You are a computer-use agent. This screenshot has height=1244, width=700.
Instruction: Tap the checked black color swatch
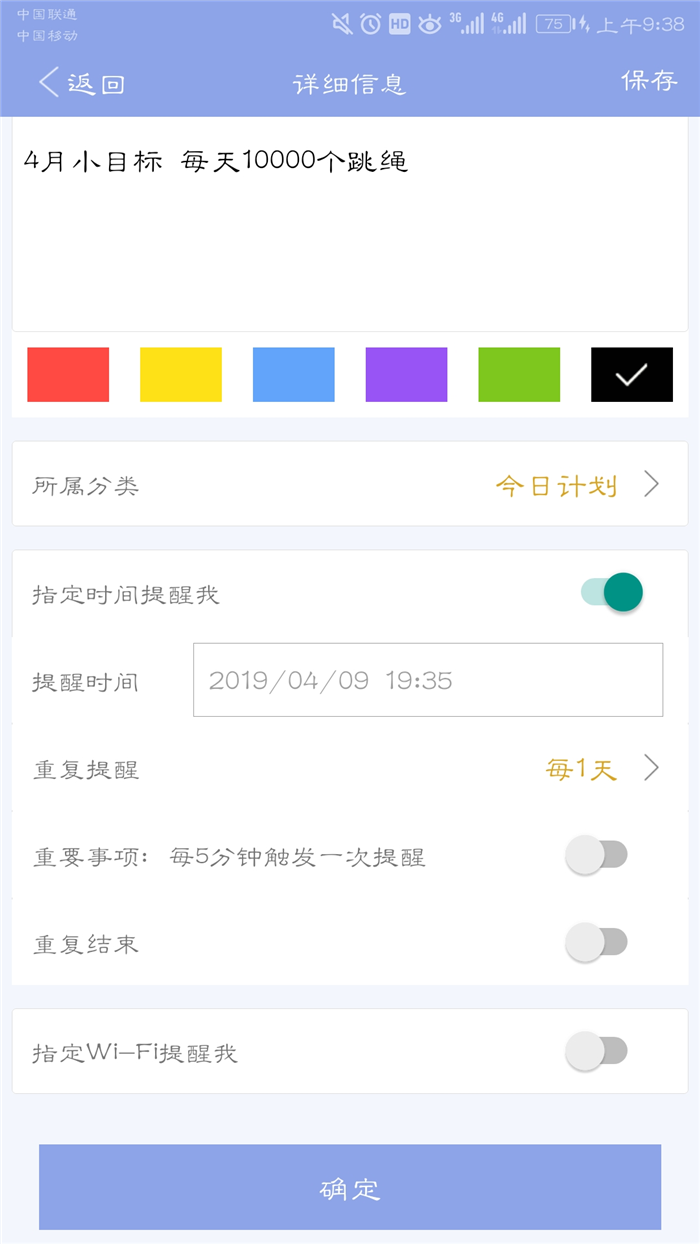point(632,375)
